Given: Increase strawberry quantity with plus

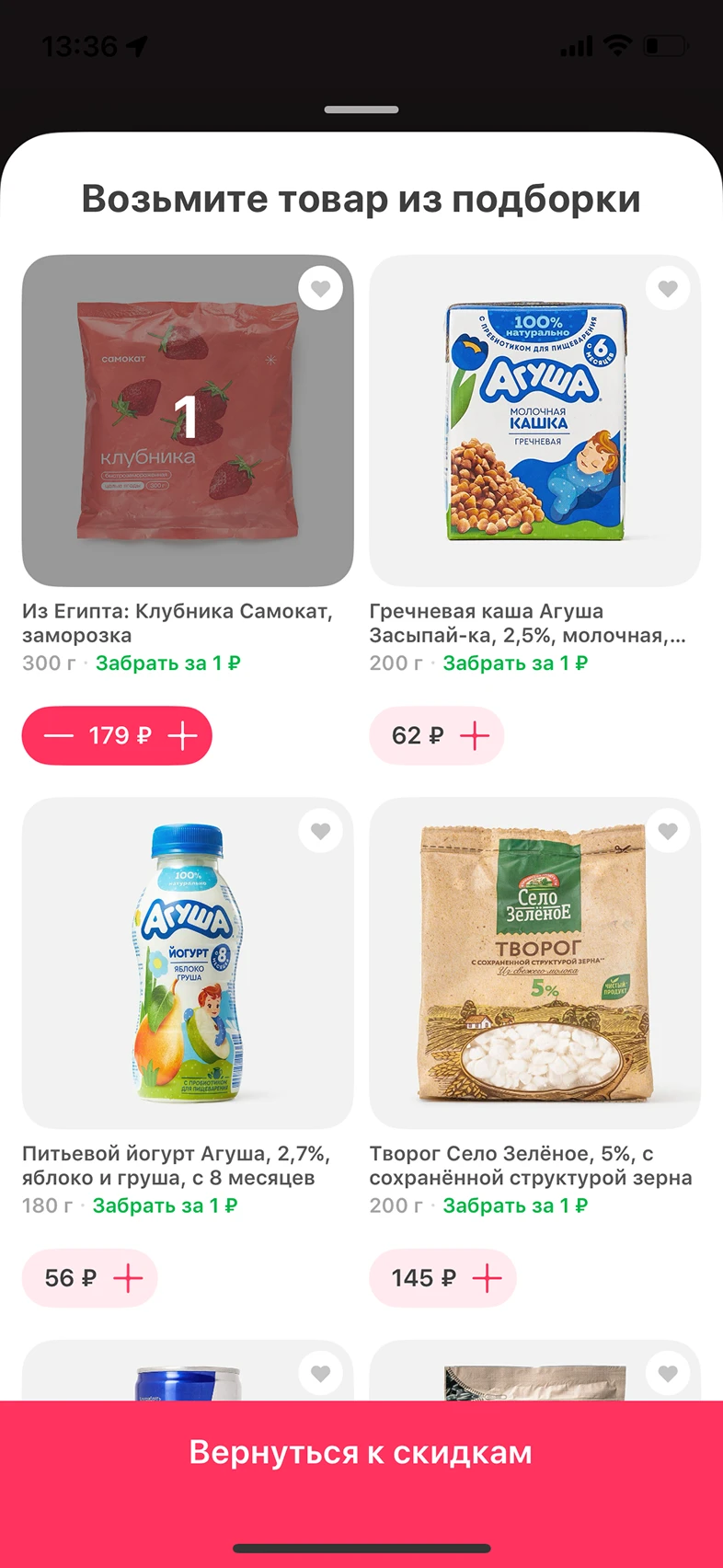Looking at the screenshot, I should (183, 736).
